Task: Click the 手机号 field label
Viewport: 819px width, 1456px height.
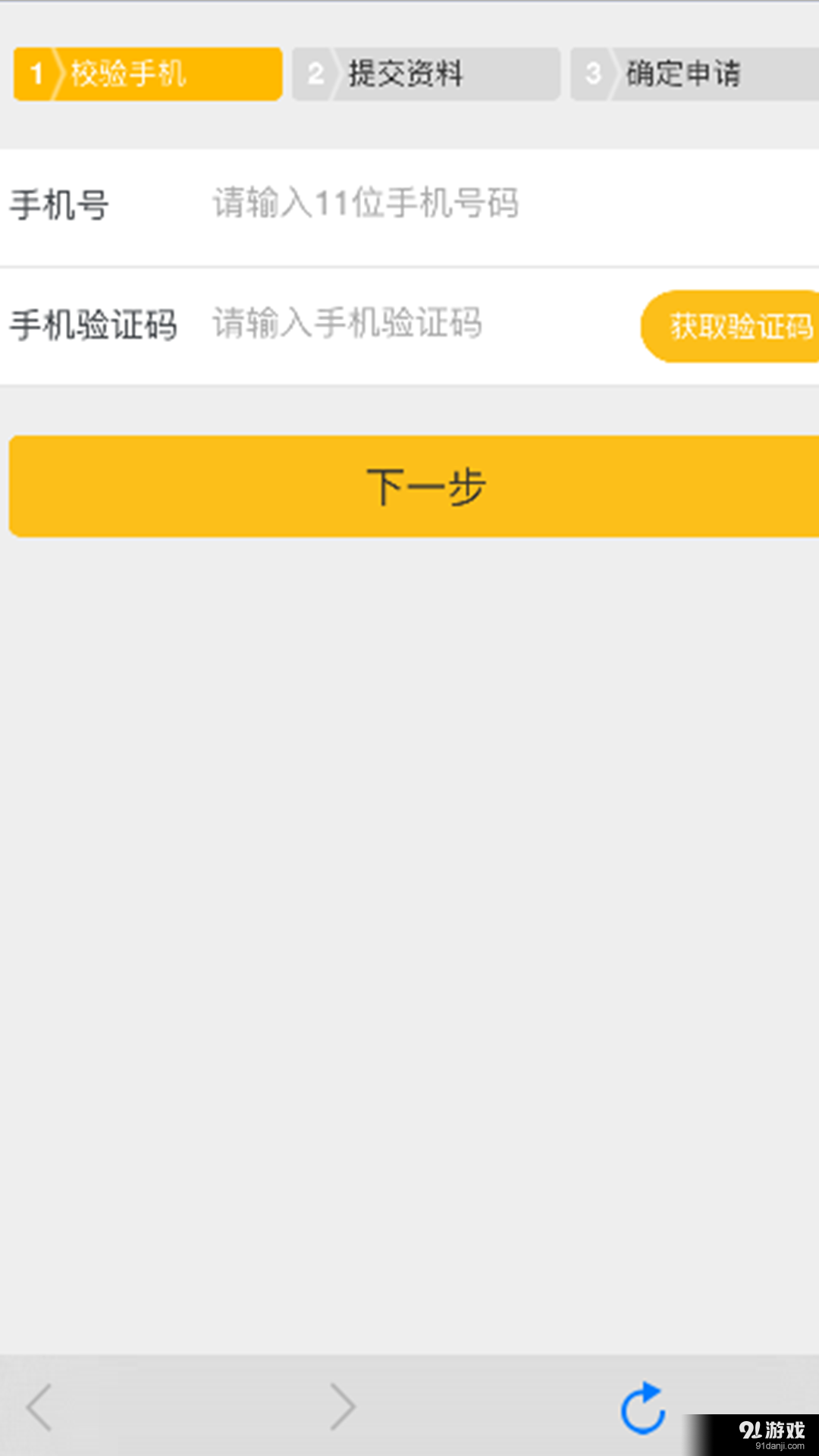Action: pyautogui.click(x=59, y=202)
